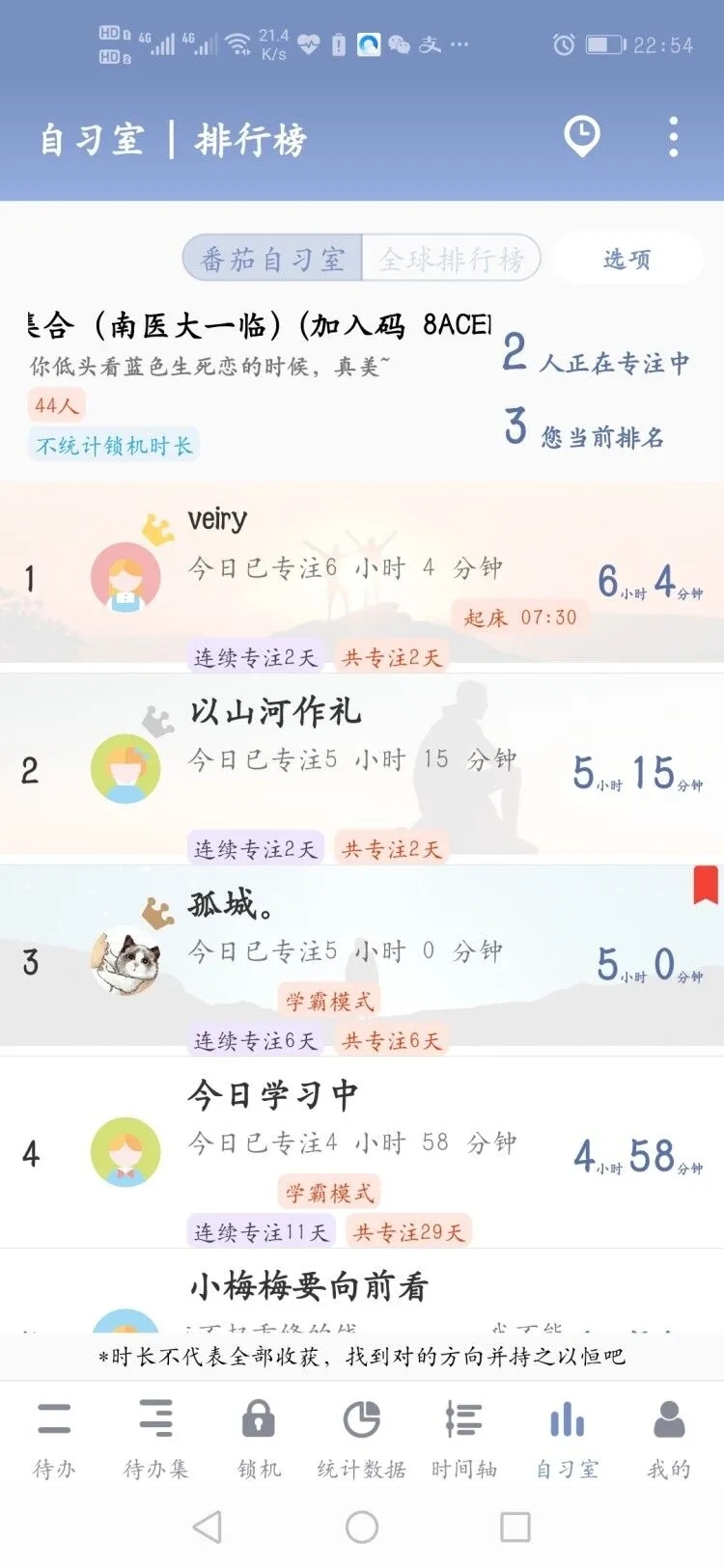This screenshot has height=1568, width=724.
Task: Switch to 番茄自习室 tab
Action: pyautogui.click(x=272, y=259)
